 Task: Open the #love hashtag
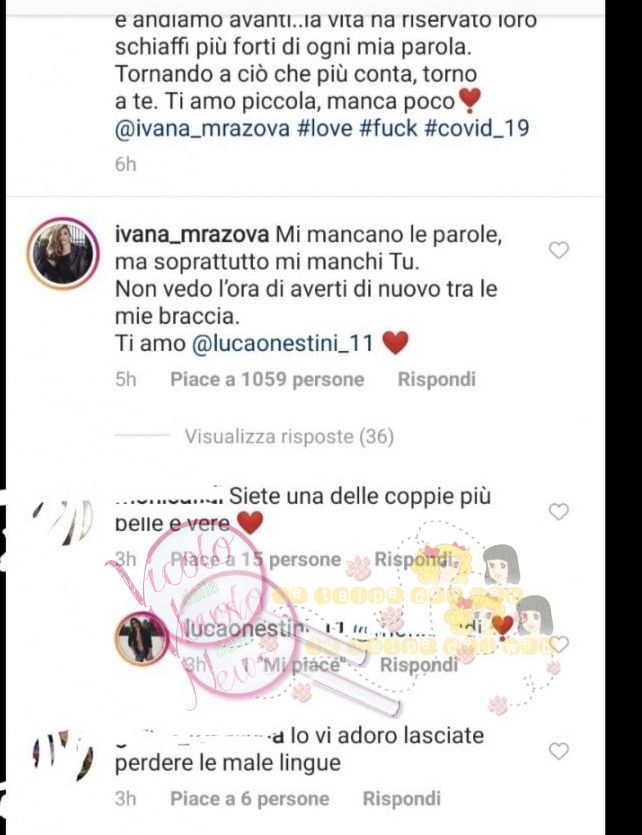(x=327, y=128)
